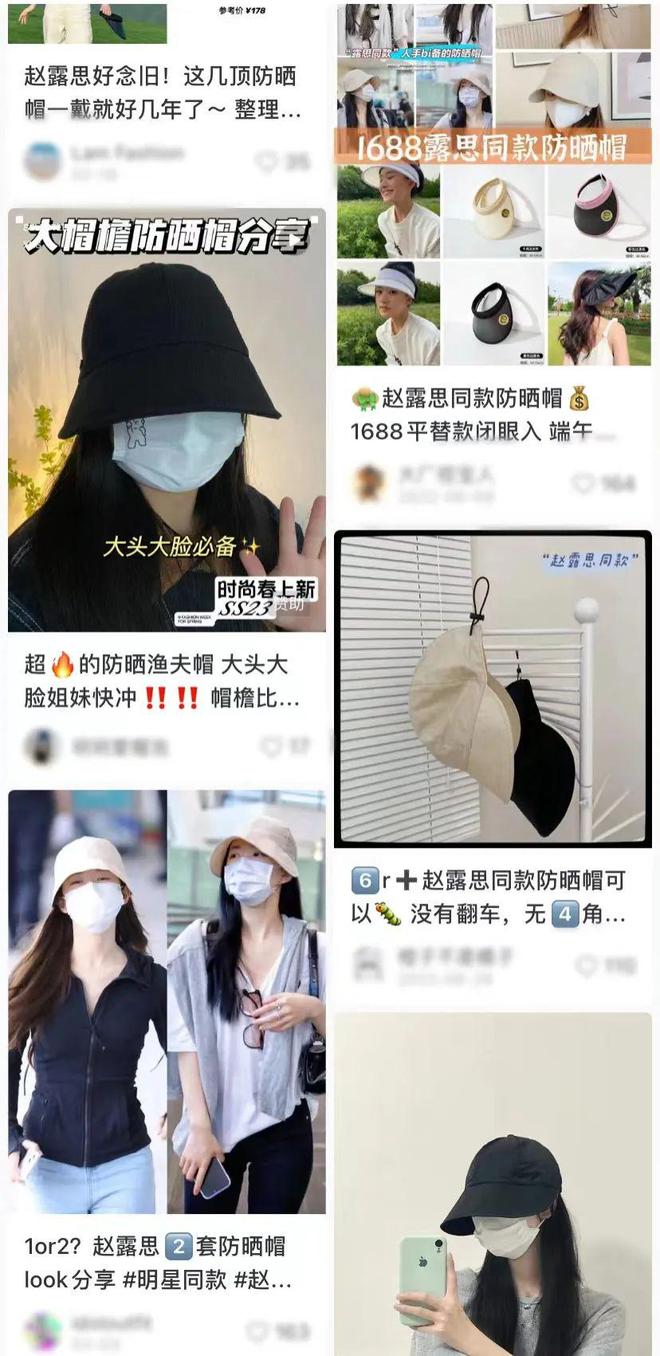This screenshot has height=1356, width=660.
Task: Like the 1688平替款 sun hat post
Action: [x=585, y=484]
